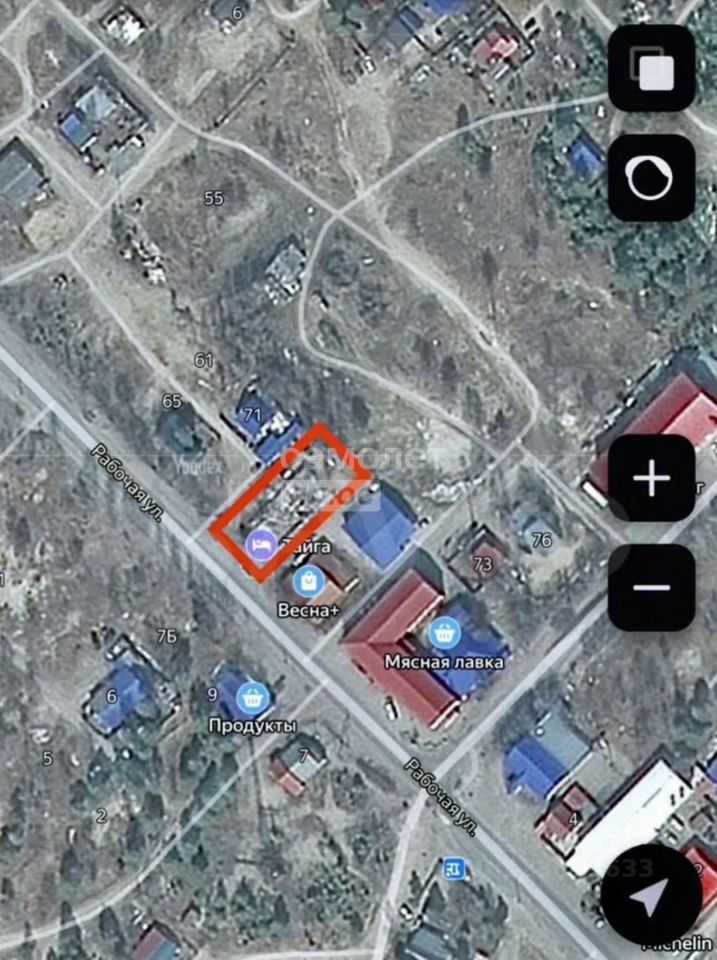This screenshot has height=960, width=717.
Task: Open the gas station marker
Action: click(x=453, y=867)
